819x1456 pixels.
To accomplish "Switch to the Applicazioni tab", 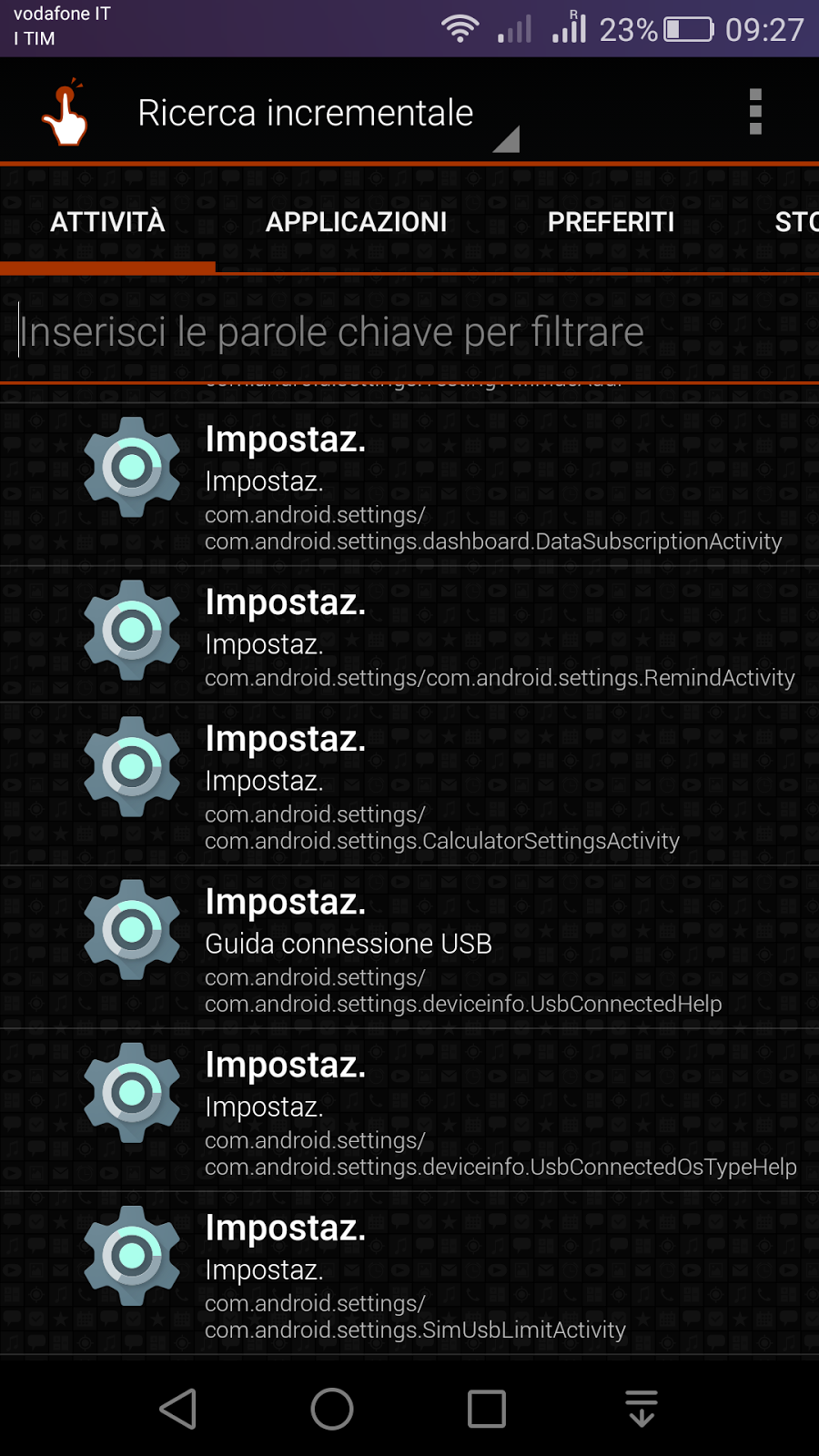I will (x=356, y=222).
